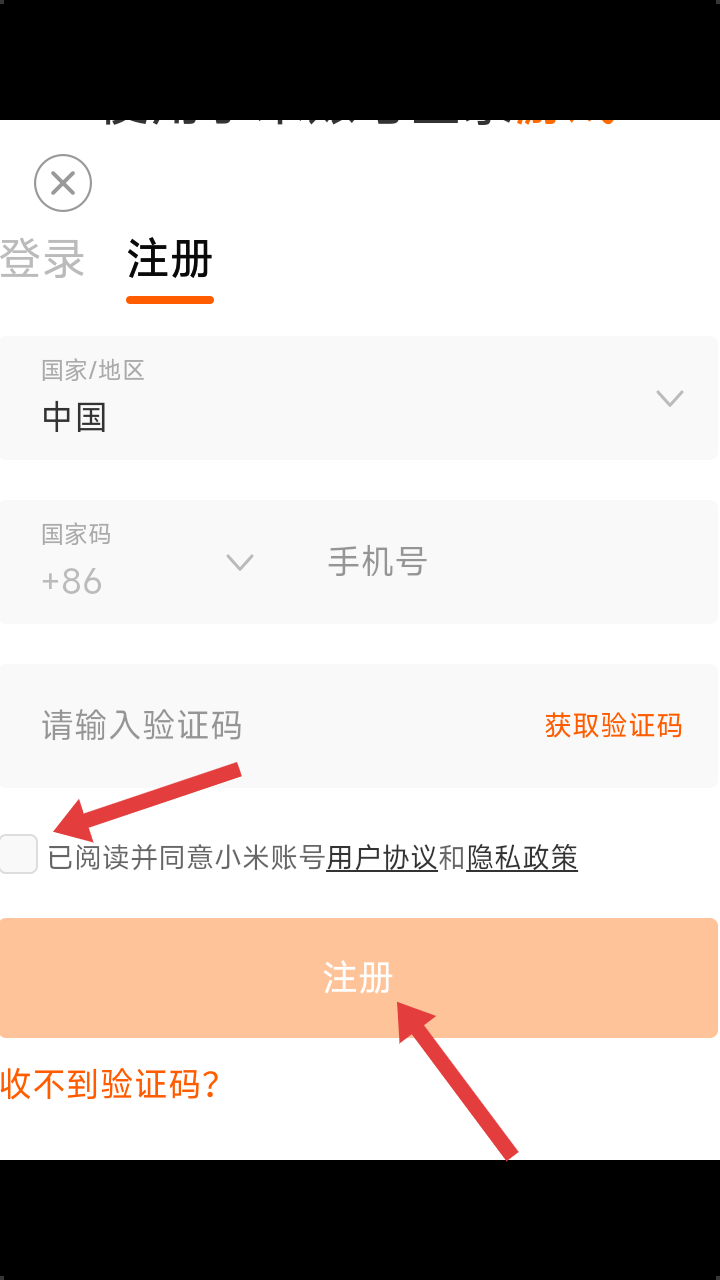Open the 国家/地区 dropdown showing 中国
Viewport: 720px width, 1280px height.
pos(359,398)
